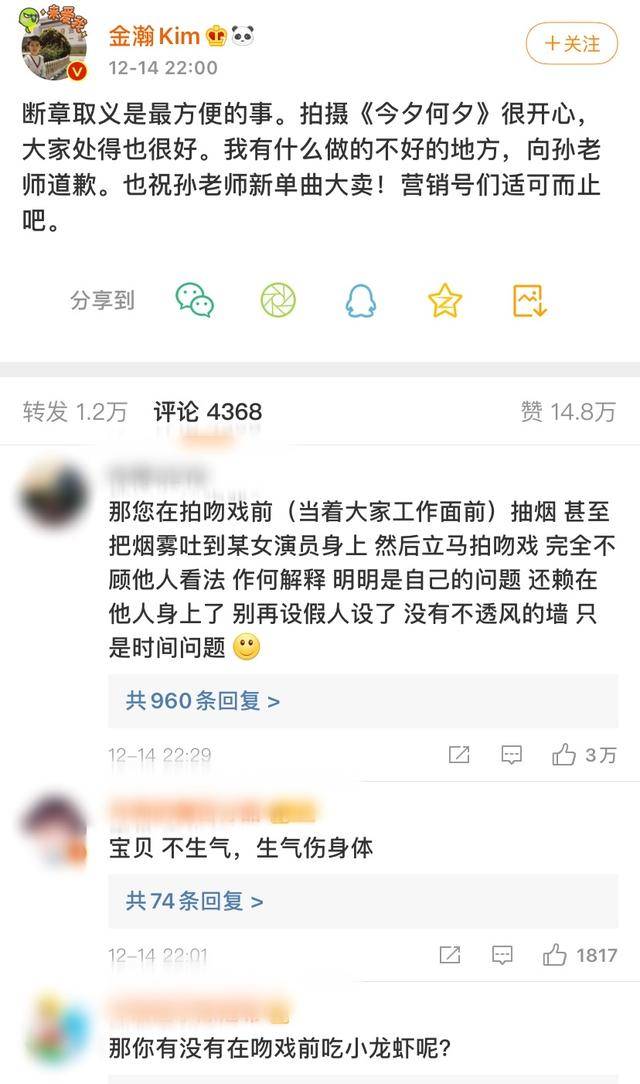Image resolution: width=640 pixels, height=1084 pixels.
Task: Expand 共960条回复 replies
Action: click(203, 701)
